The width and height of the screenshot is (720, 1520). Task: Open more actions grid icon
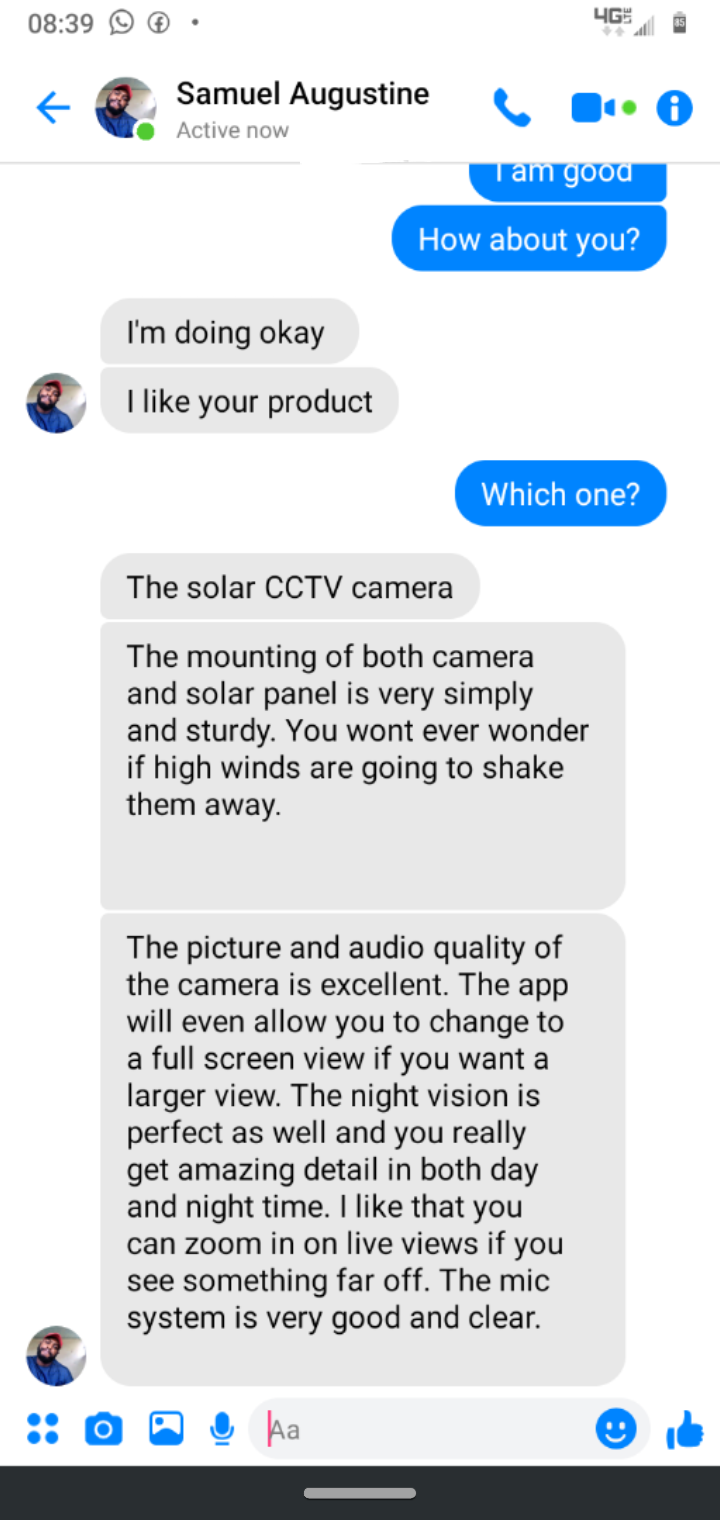[42, 1429]
